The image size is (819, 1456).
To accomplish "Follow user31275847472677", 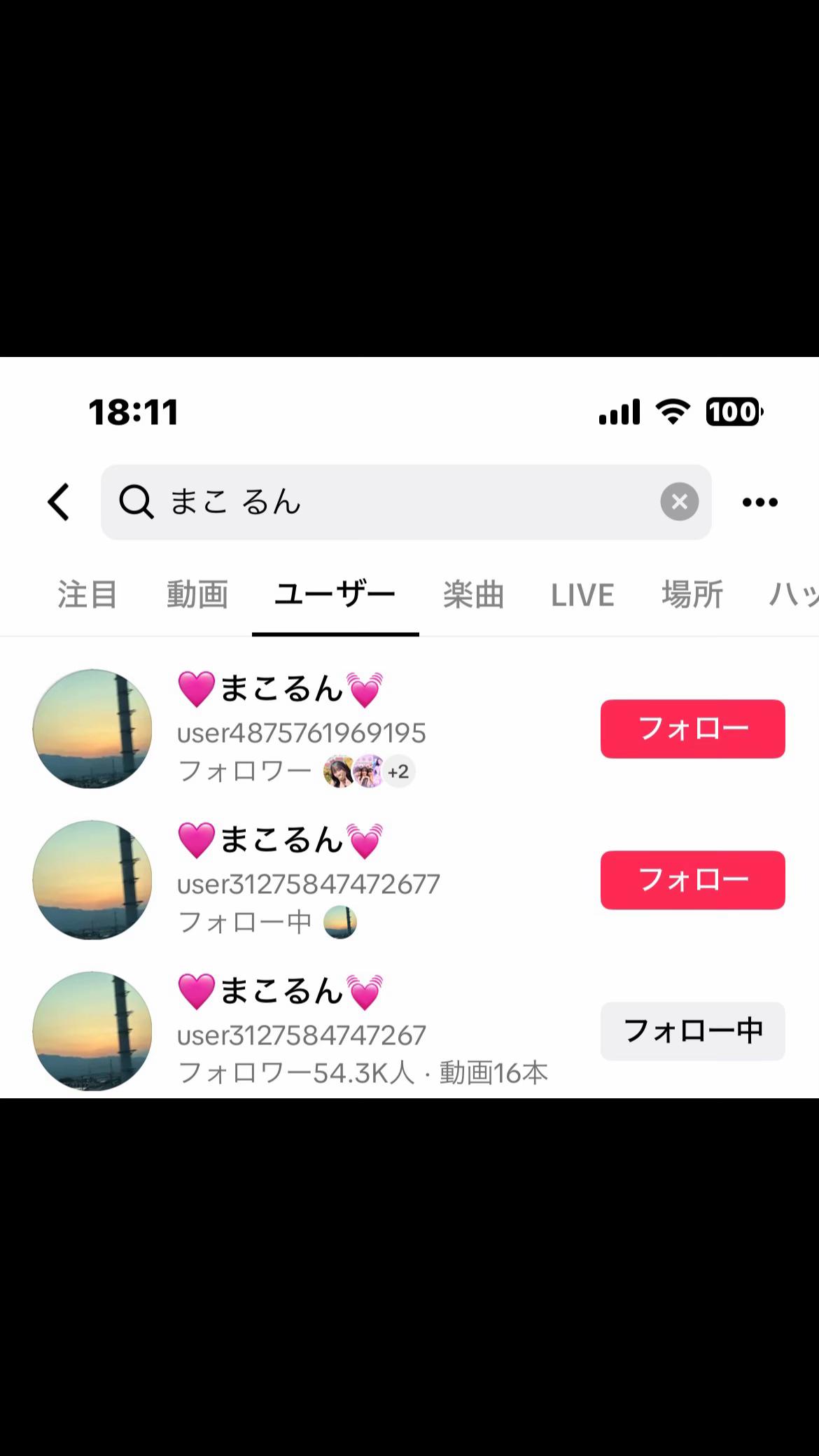I will point(692,880).
